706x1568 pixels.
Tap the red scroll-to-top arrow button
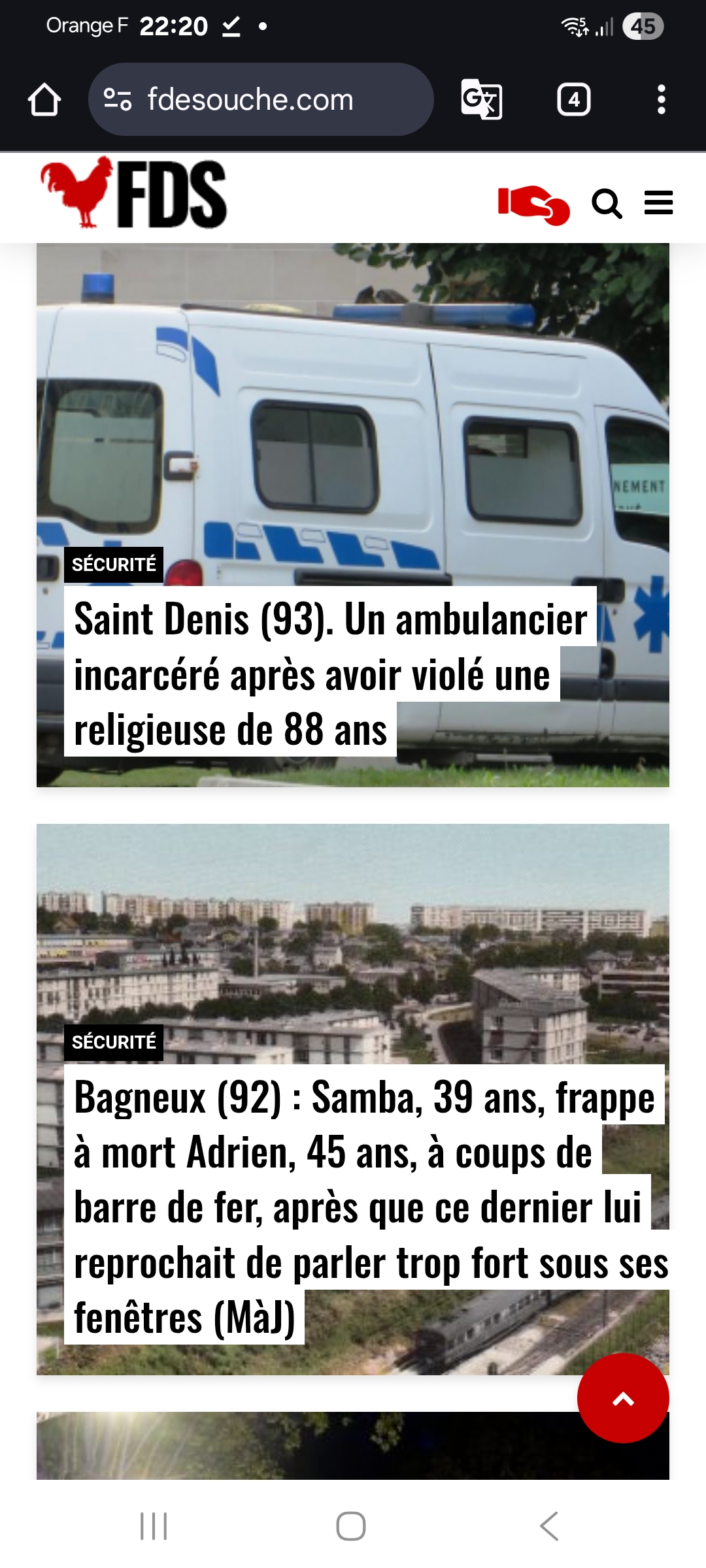click(623, 1398)
